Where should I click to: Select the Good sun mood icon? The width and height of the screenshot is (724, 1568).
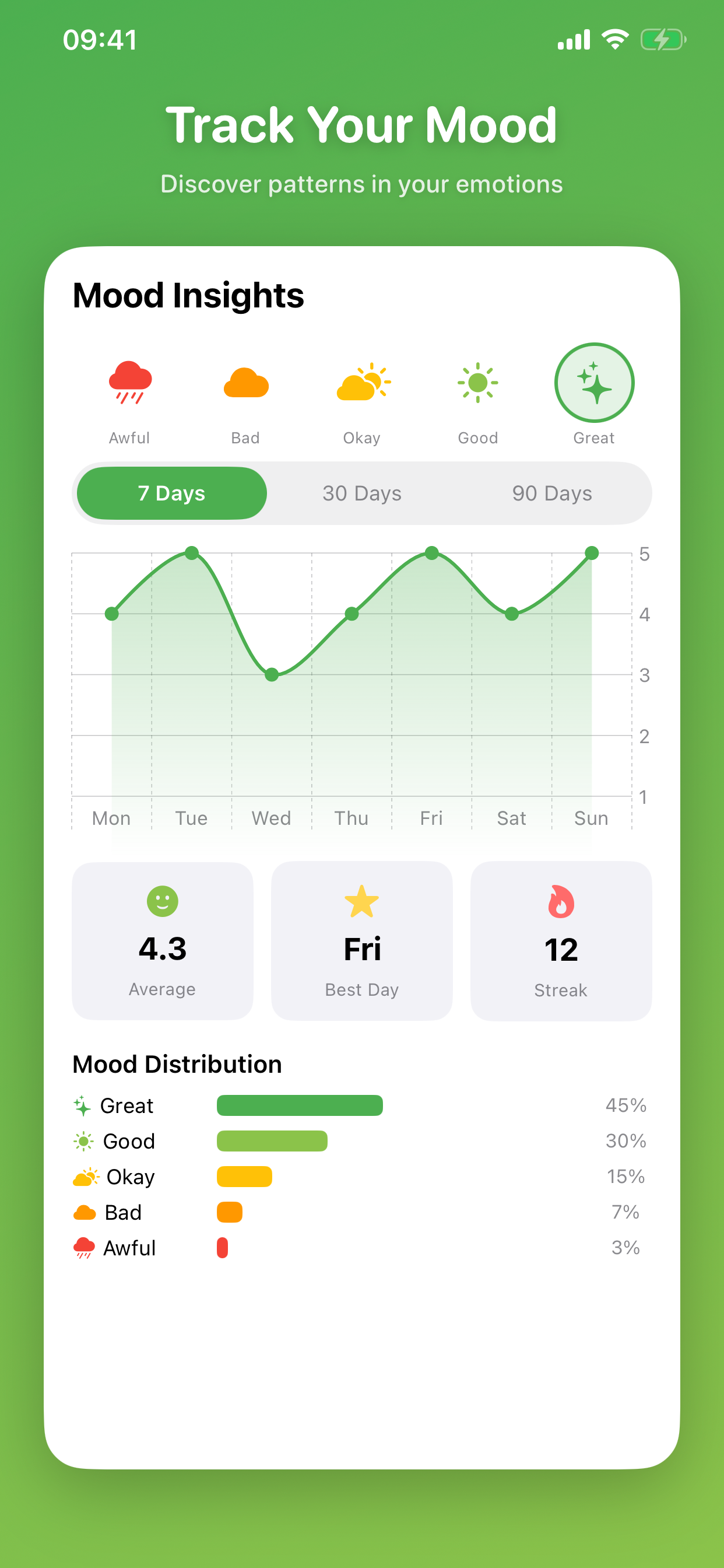477,381
